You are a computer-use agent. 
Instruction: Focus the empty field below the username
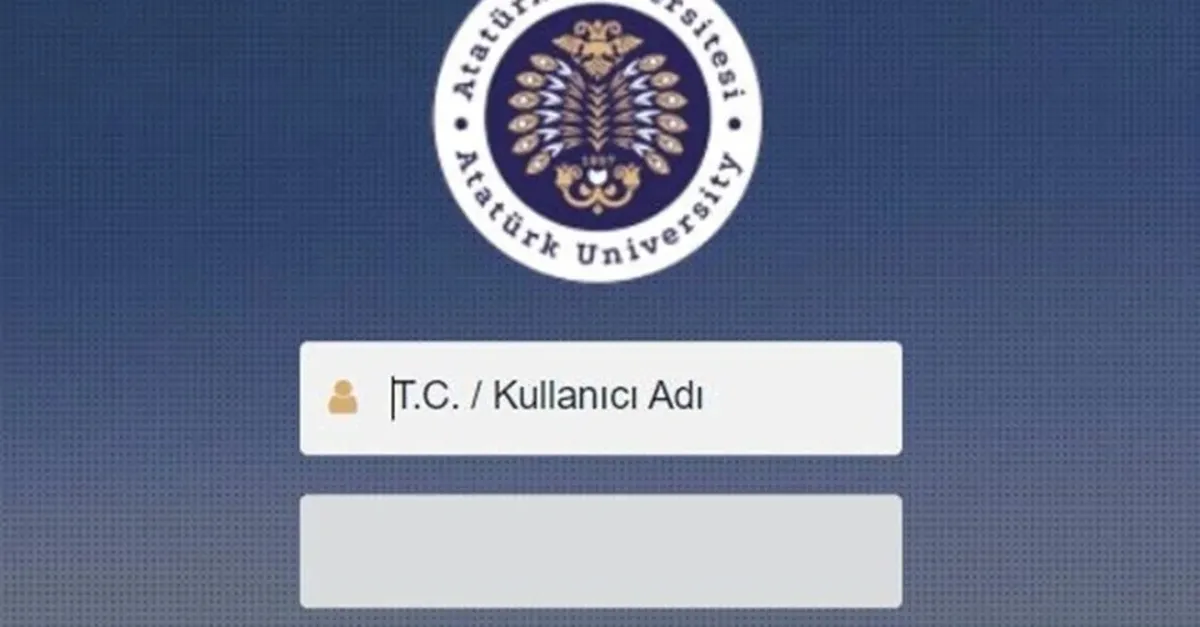(600, 550)
